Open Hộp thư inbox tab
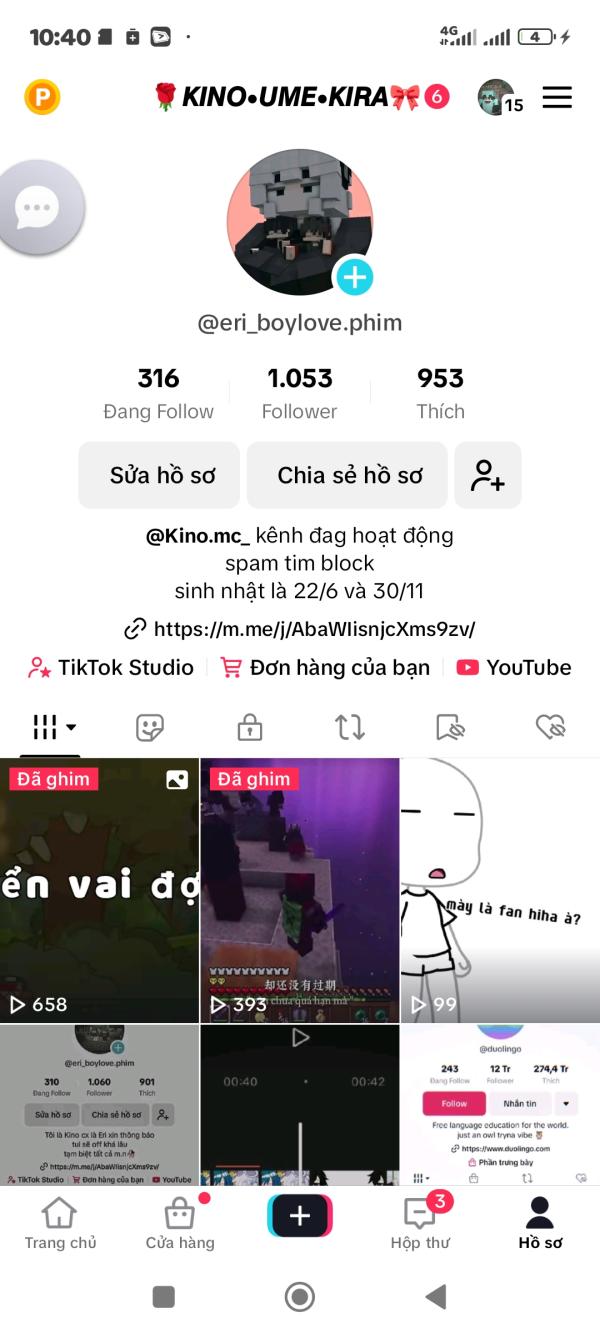The width and height of the screenshot is (600, 1333). click(x=420, y=1225)
